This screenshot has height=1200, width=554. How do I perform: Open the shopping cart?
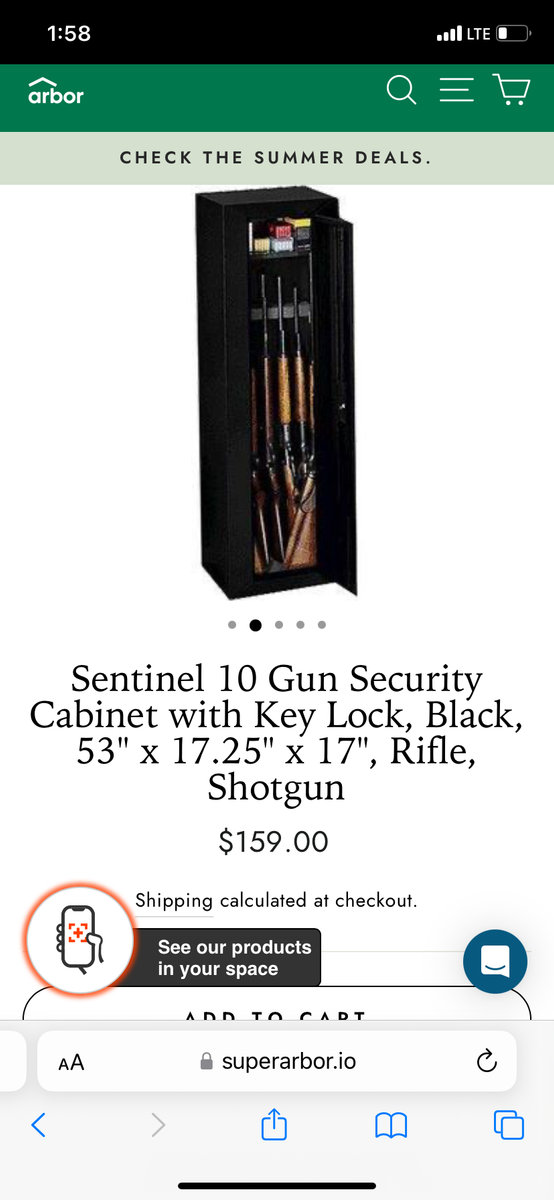[511, 89]
